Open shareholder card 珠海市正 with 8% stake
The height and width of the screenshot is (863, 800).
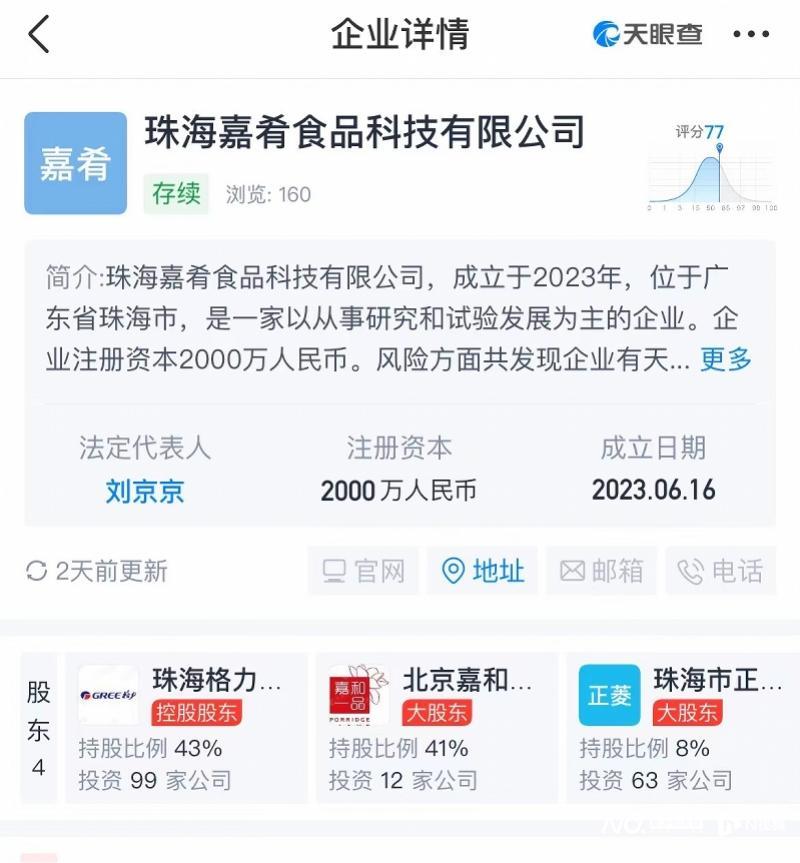(686, 728)
